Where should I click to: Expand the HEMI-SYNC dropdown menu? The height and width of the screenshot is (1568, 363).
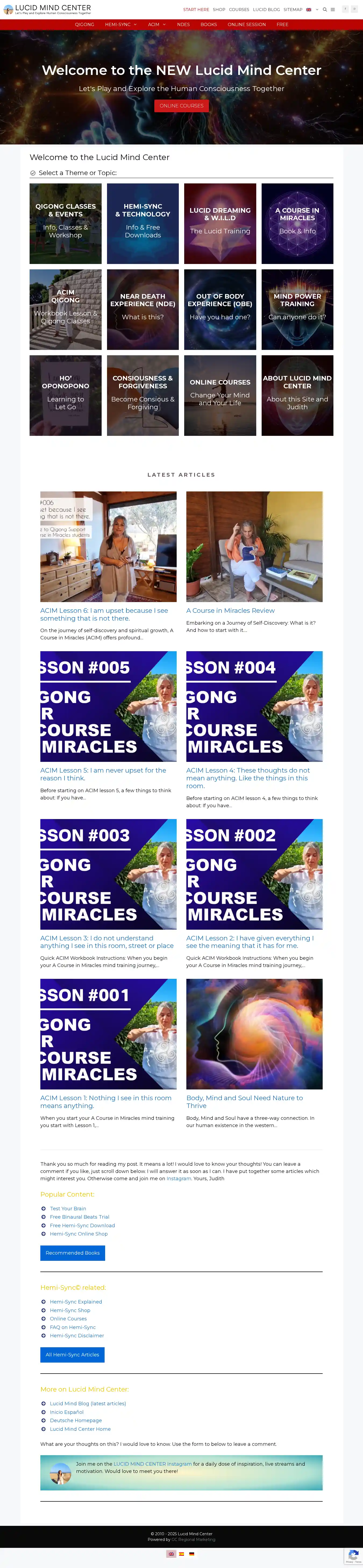120,24
